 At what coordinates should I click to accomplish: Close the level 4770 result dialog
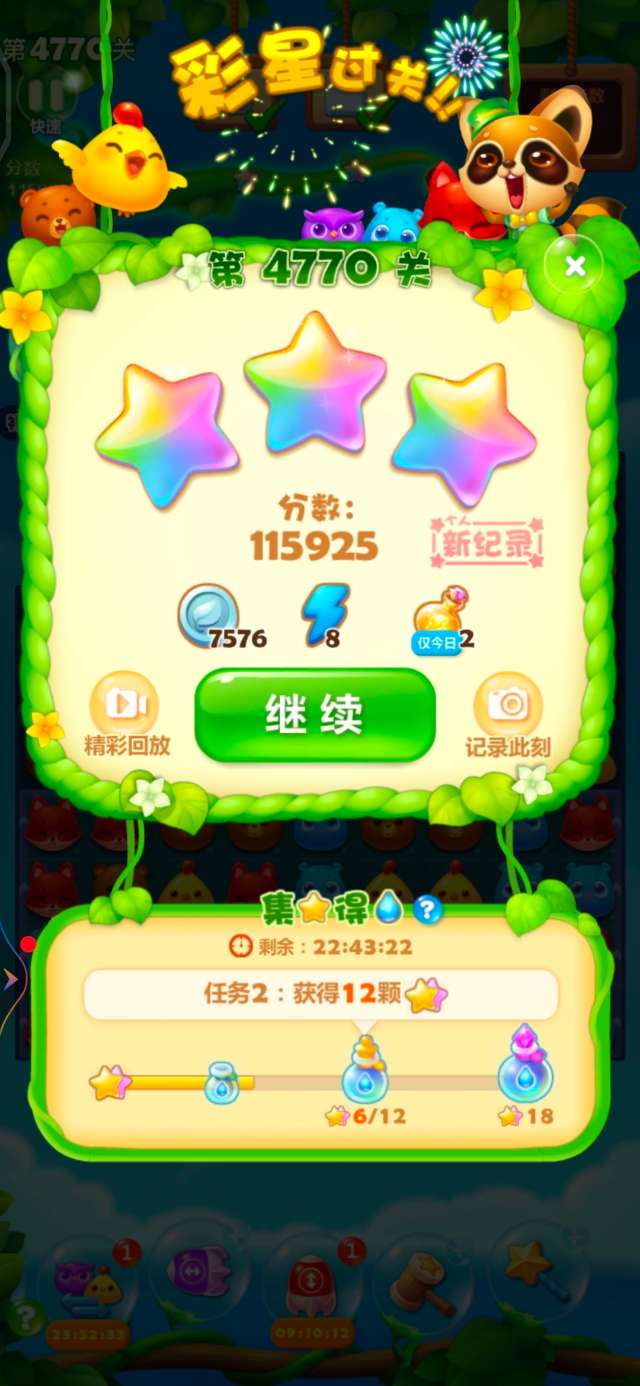point(575,266)
